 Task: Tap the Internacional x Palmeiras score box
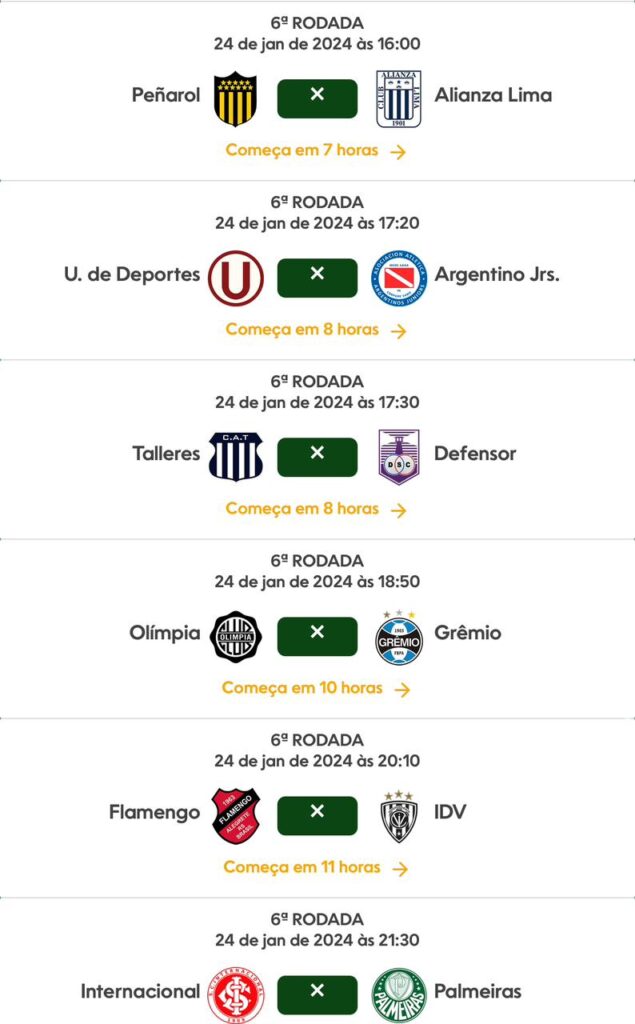tap(318, 995)
